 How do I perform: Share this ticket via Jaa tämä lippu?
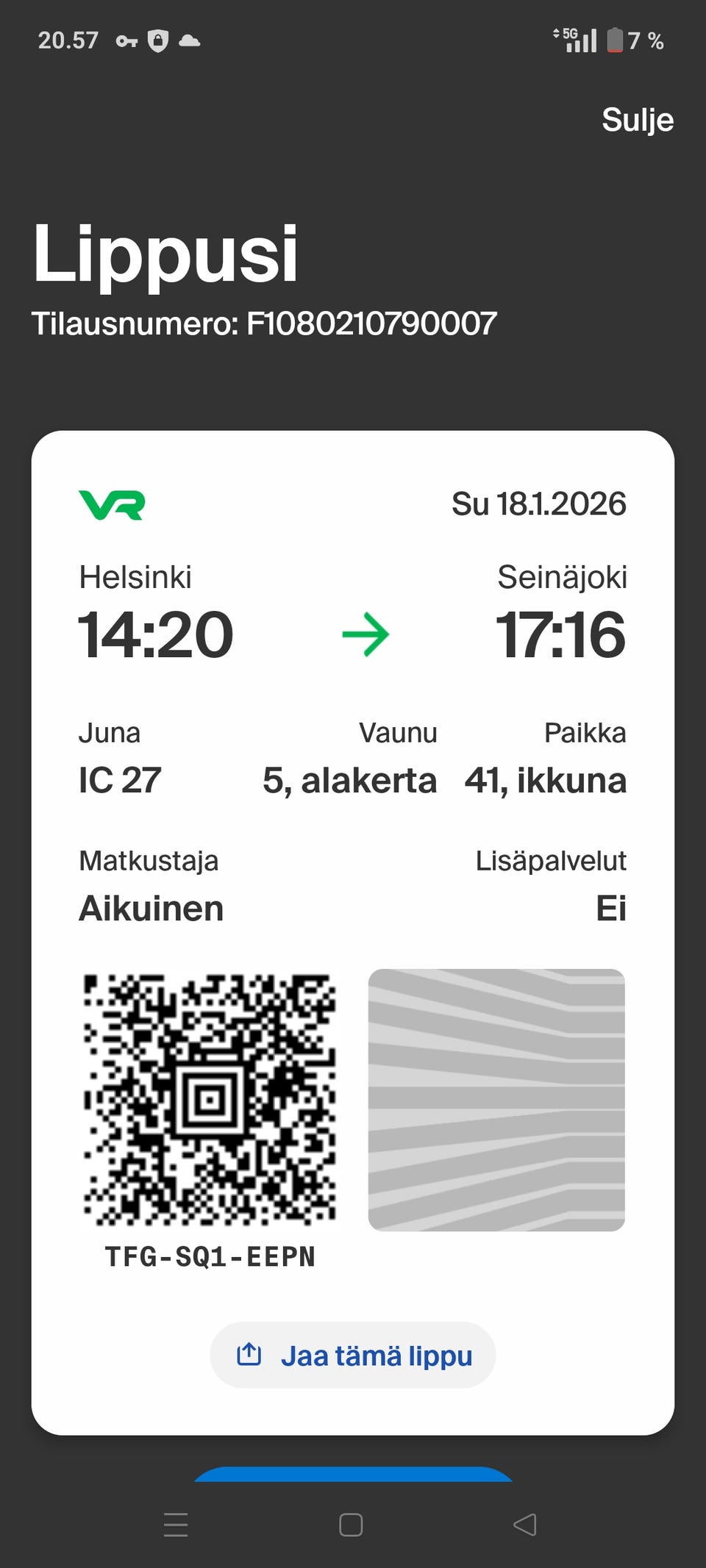click(x=353, y=1355)
